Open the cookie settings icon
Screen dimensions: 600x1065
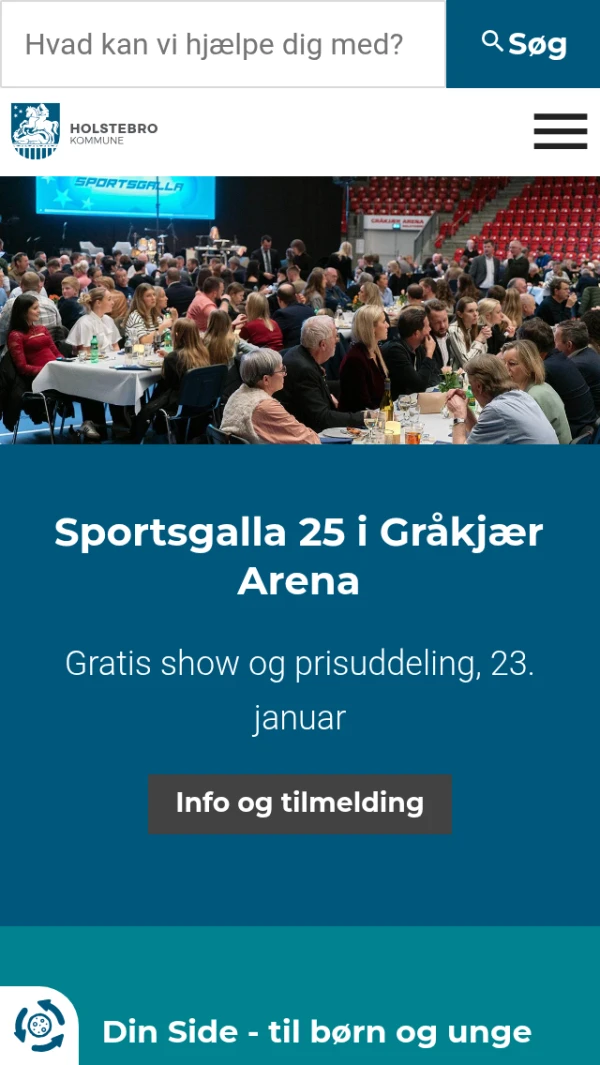[39, 1026]
